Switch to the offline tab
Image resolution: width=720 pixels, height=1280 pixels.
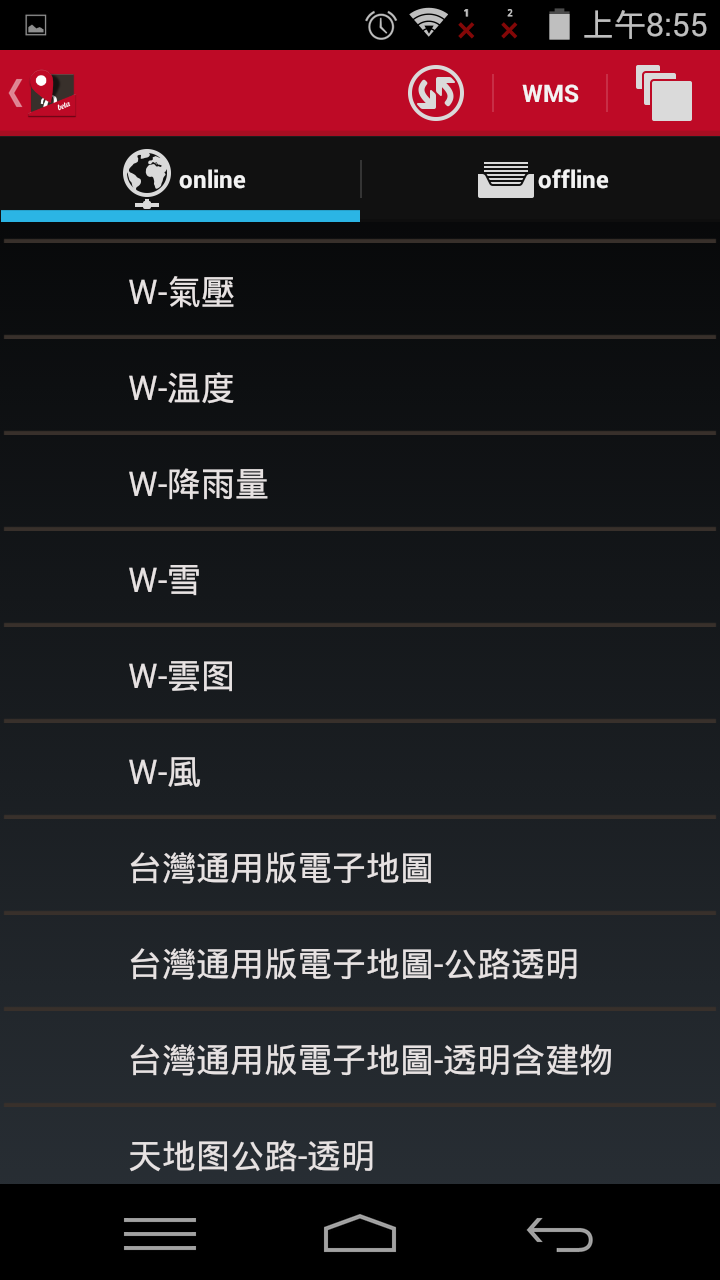pos(541,180)
